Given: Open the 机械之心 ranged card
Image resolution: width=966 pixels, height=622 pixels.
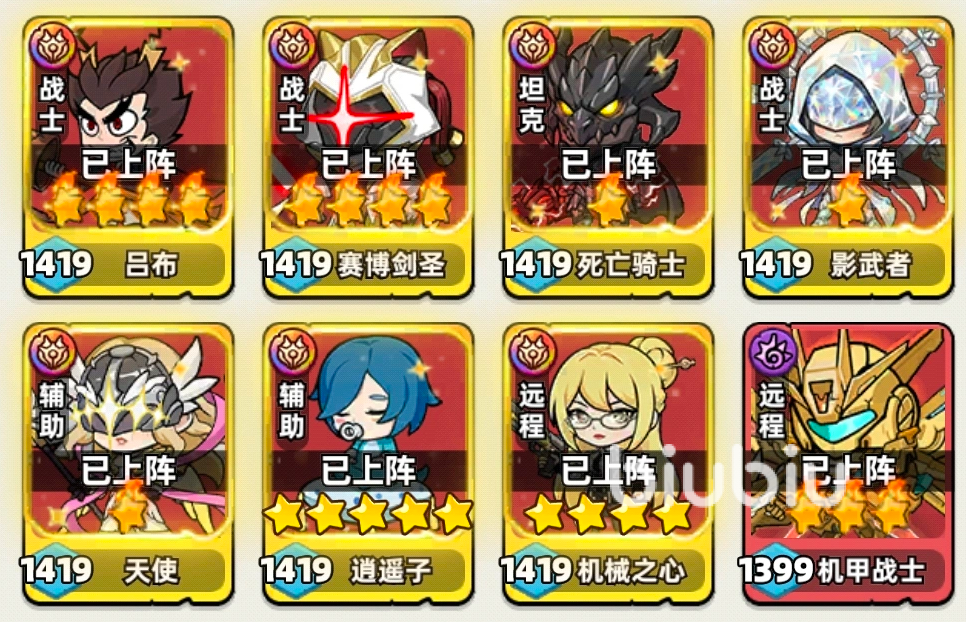Looking at the screenshot, I should 607,460.
